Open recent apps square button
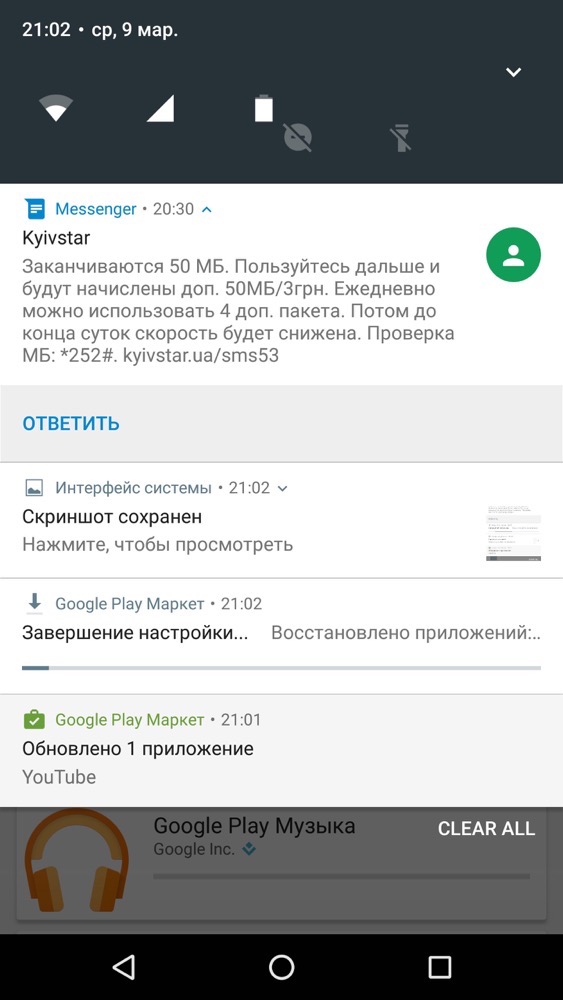 [439, 967]
